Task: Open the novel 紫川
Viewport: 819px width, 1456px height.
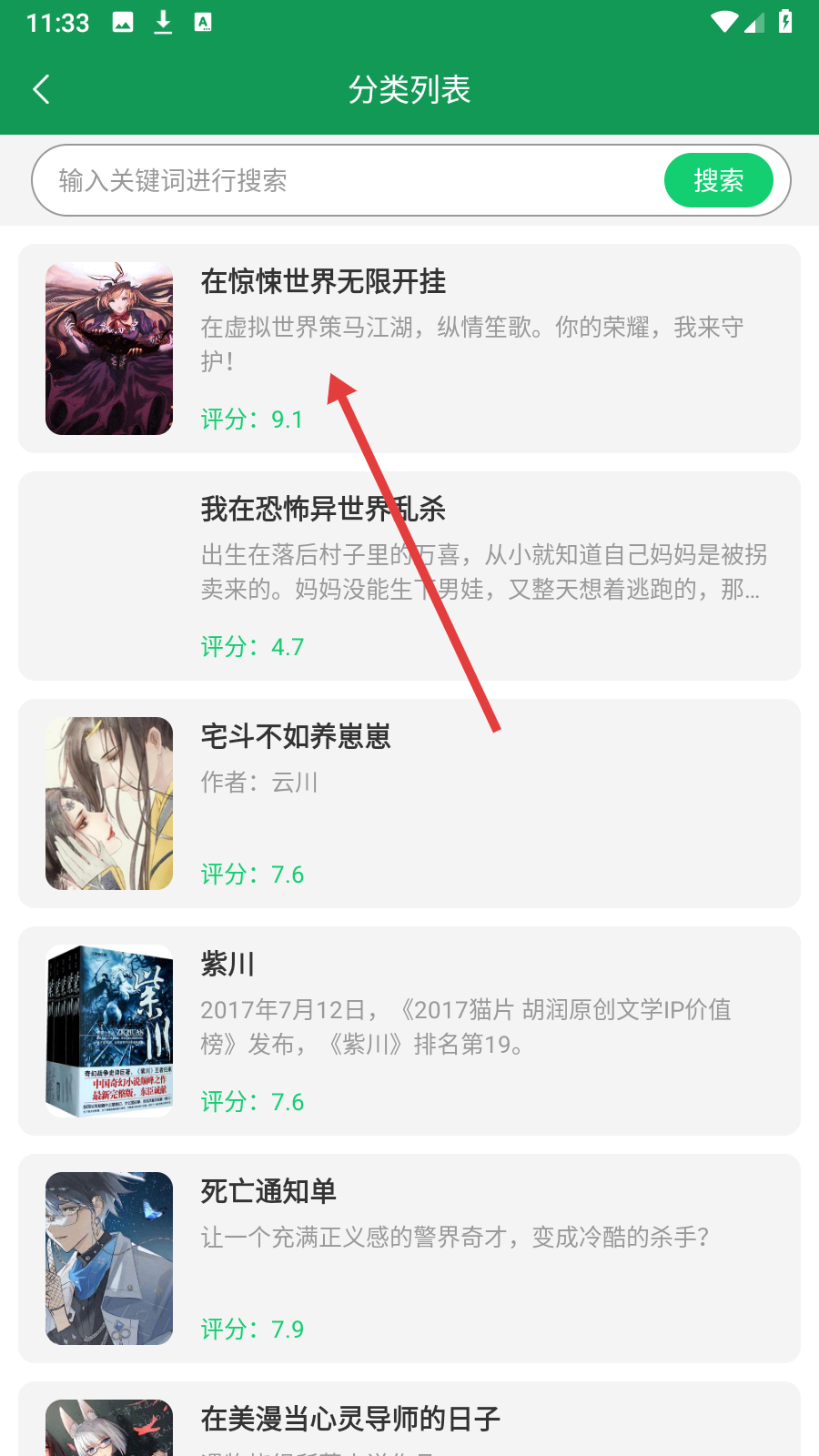Action: point(409,1030)
